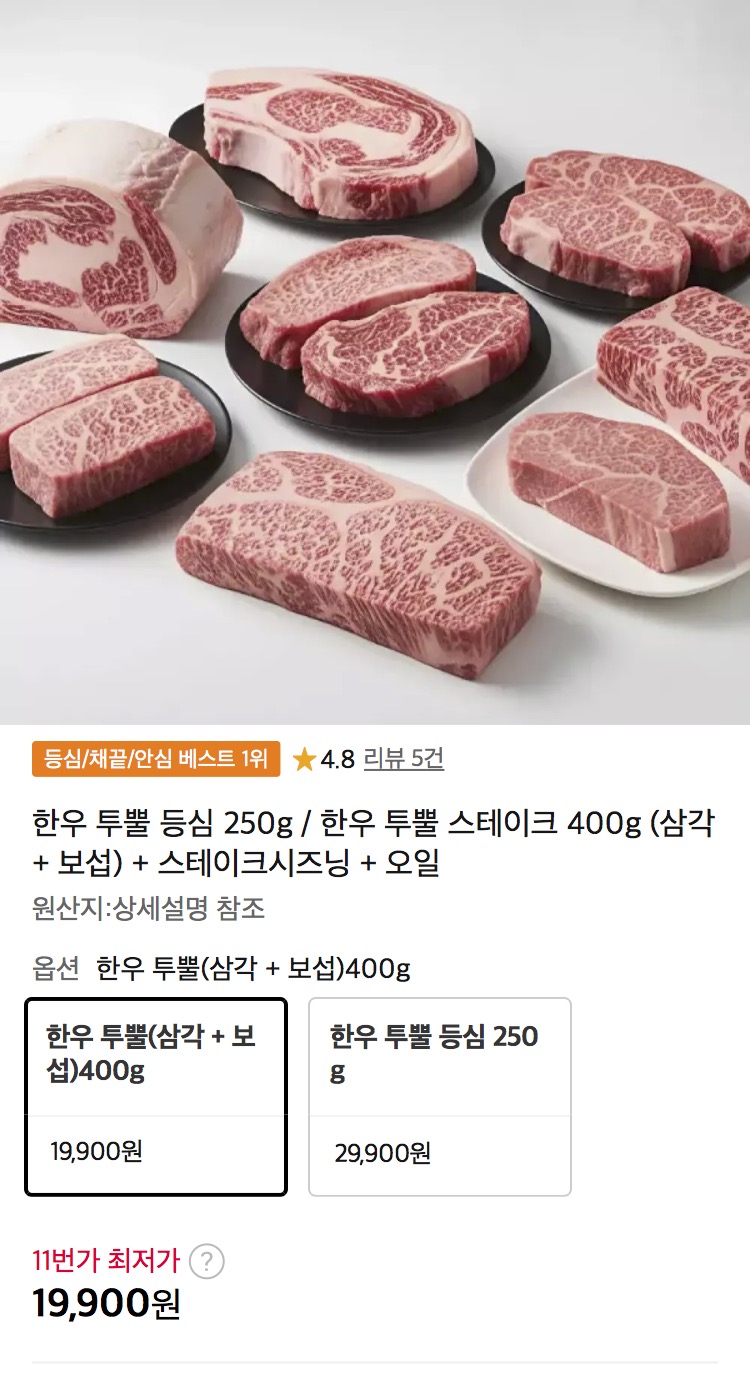Image resolution: width=750 pixels, height=1386 pixels.
Task: Open the 11번가 최저가 help icon
Action: pyautogui.click(x=207, y=1261)
